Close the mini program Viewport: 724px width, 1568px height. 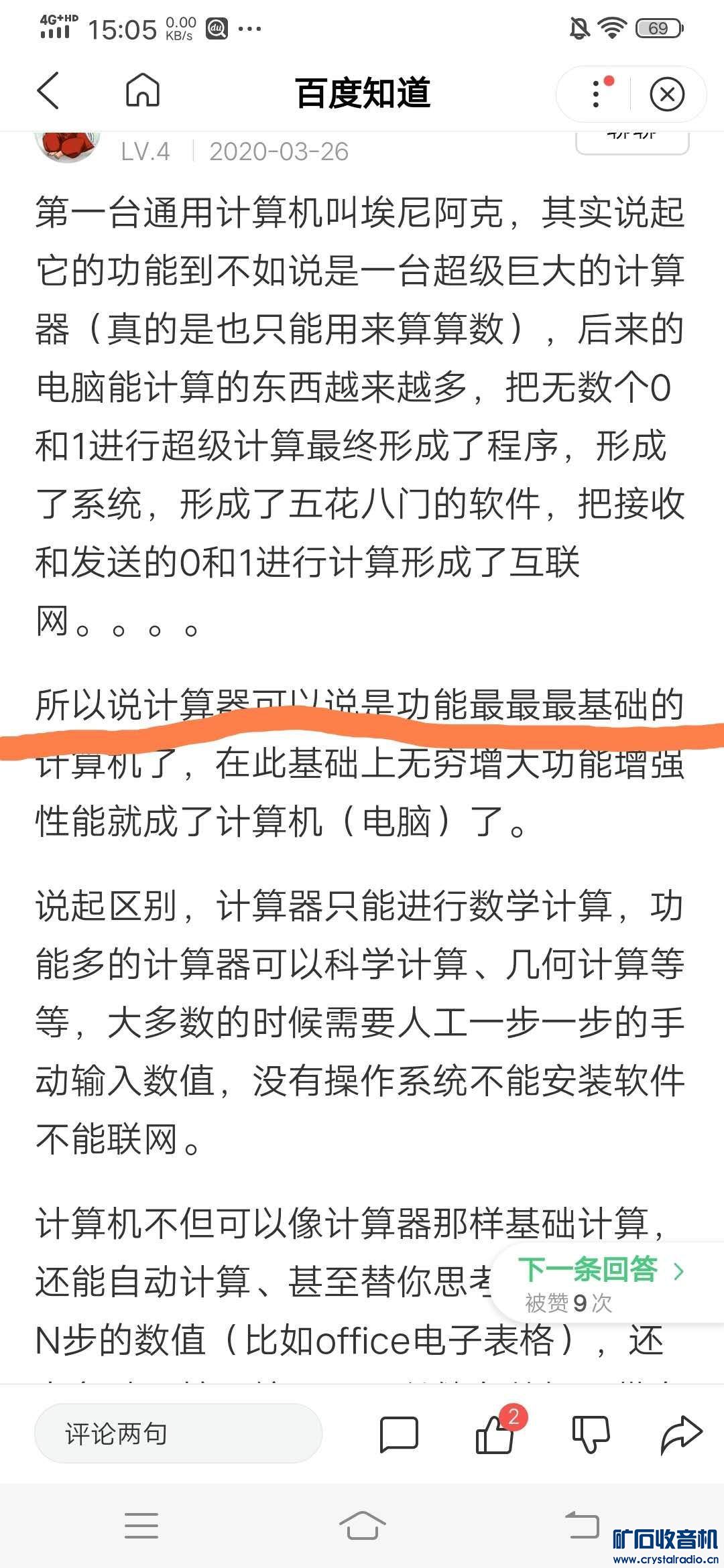(667, 94)
